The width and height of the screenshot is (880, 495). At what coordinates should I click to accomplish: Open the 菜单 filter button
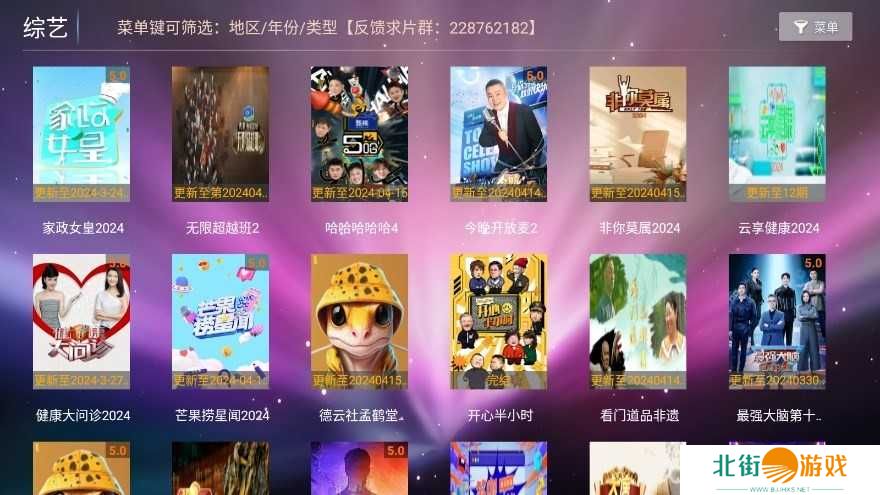pyautogui.click(x=815, y=27)
